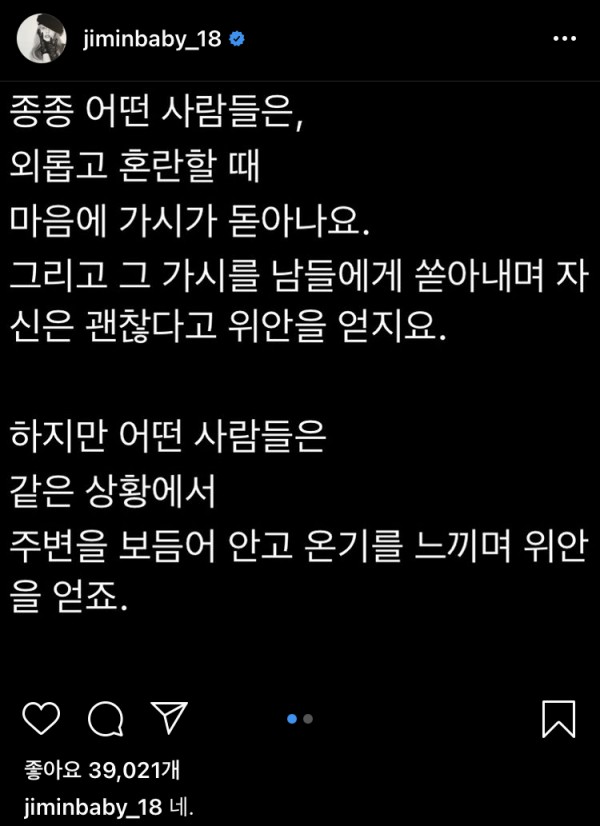
Task: Open comments with the speech bubble icon
Action: tap(105, 718)
